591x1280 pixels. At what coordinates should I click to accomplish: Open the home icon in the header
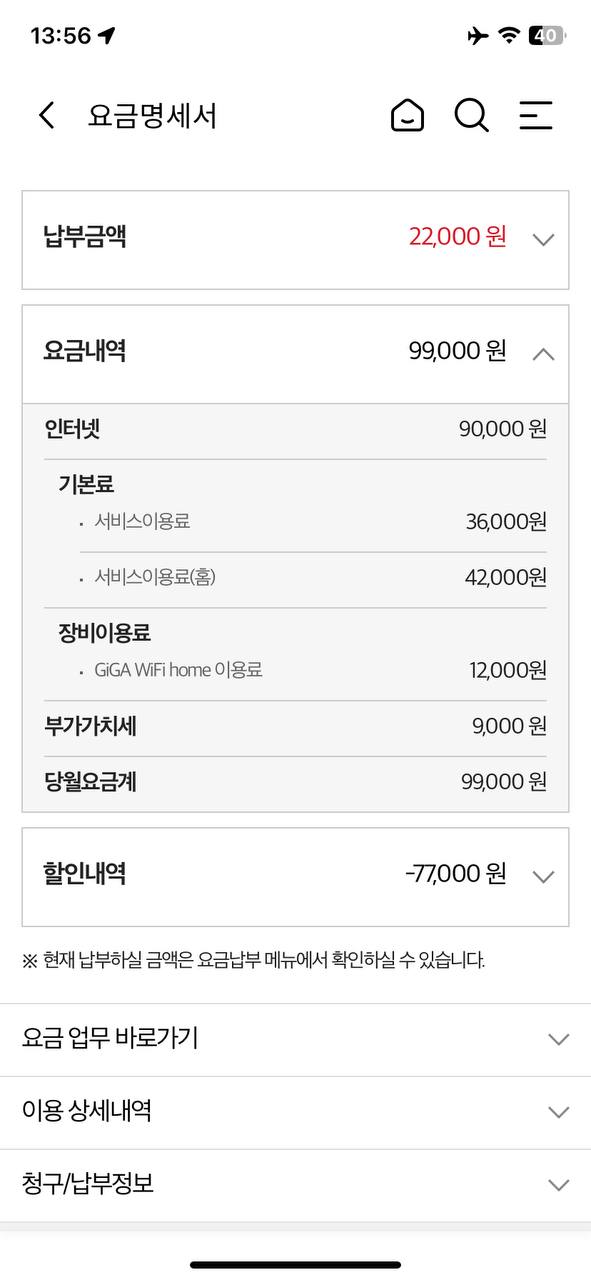pos(407,115)
